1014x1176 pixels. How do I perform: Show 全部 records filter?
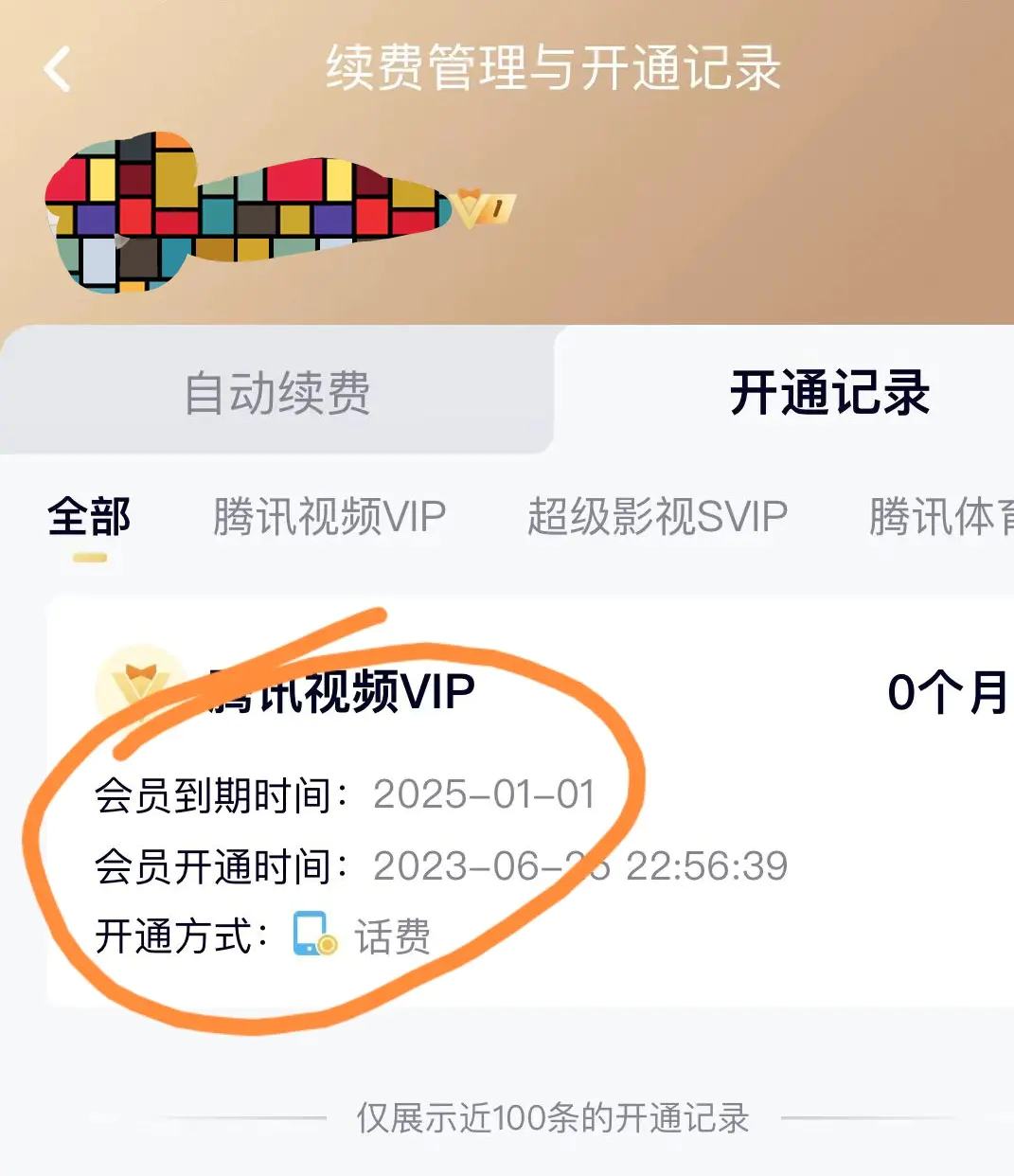tap(90, 517)
